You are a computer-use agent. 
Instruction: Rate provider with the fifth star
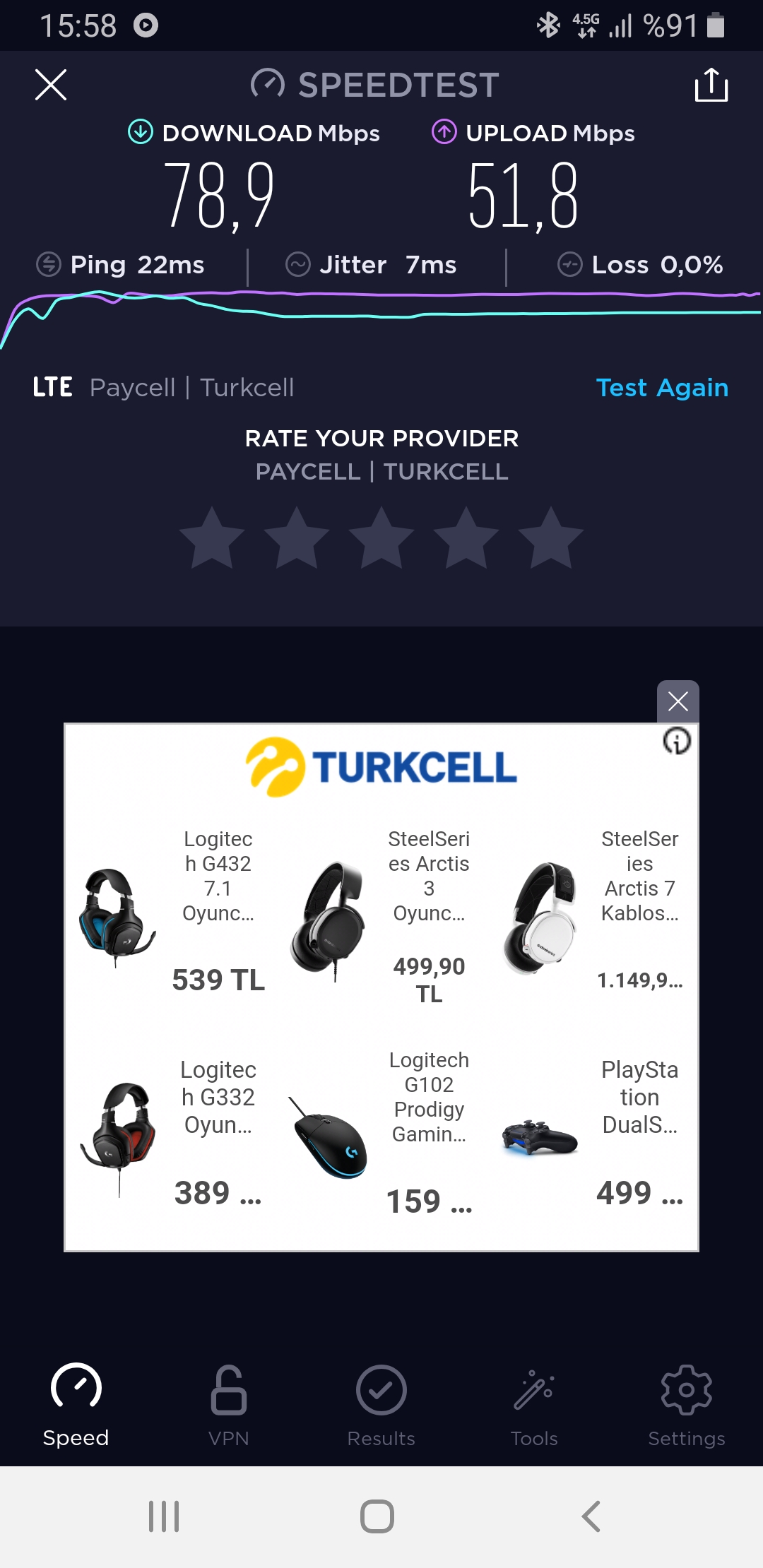(x=551, y=538)
